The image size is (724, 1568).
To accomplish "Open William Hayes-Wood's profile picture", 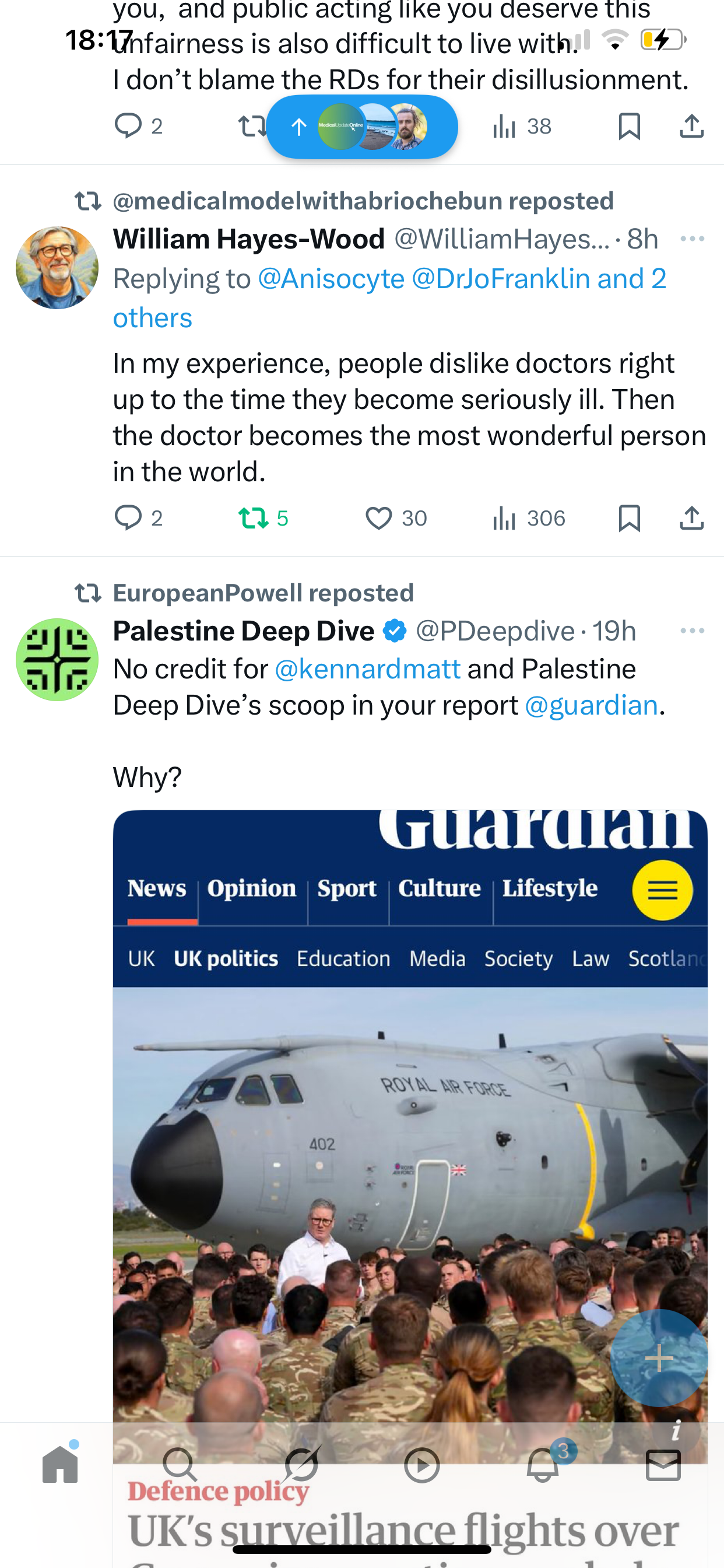I will point(57,268).
